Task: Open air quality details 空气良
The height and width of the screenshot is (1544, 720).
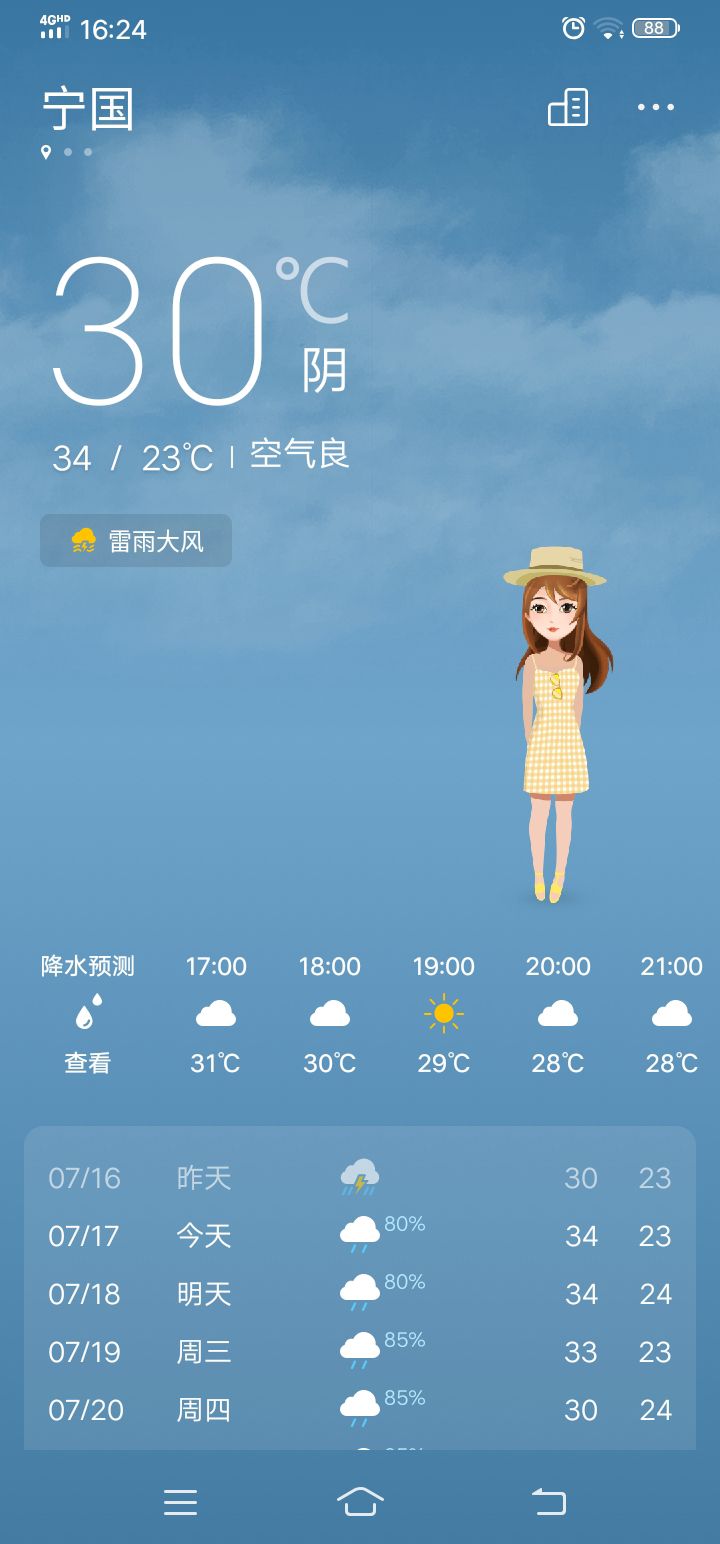Action: [299, 455]
